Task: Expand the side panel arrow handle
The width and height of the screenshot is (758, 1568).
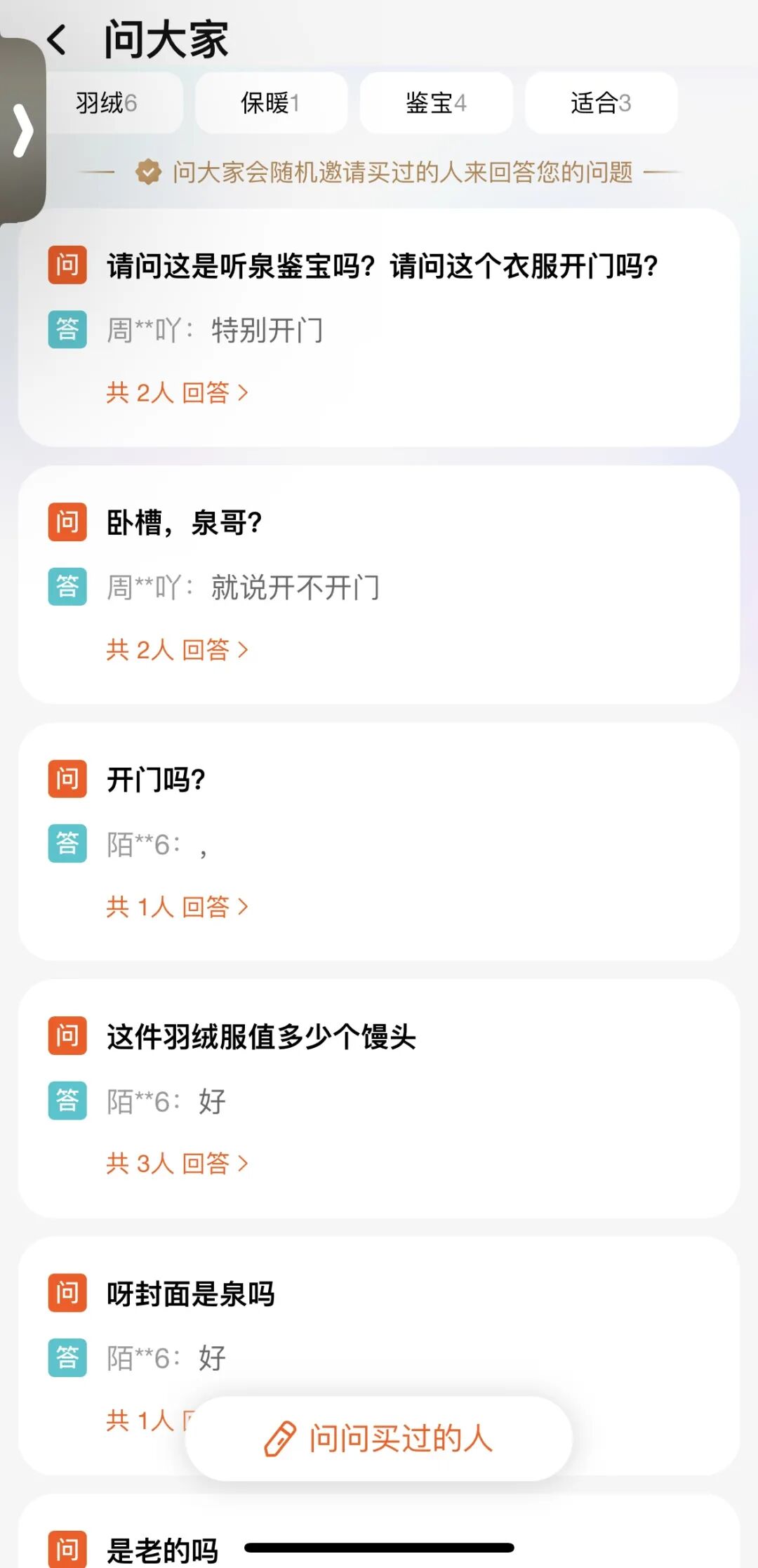Action: point(22,131)
